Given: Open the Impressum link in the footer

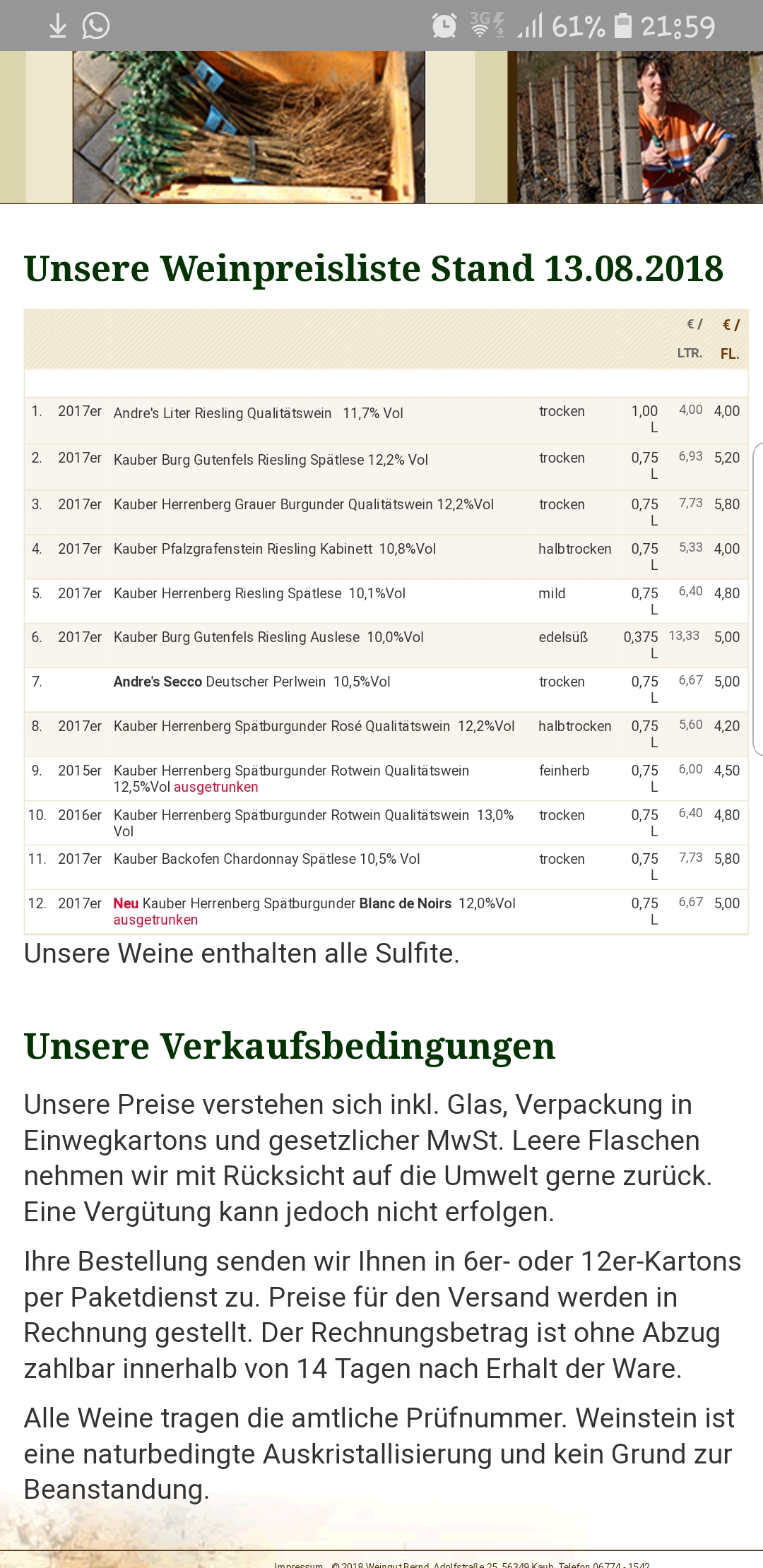Looking at the screenshot, I should 298,1564.
